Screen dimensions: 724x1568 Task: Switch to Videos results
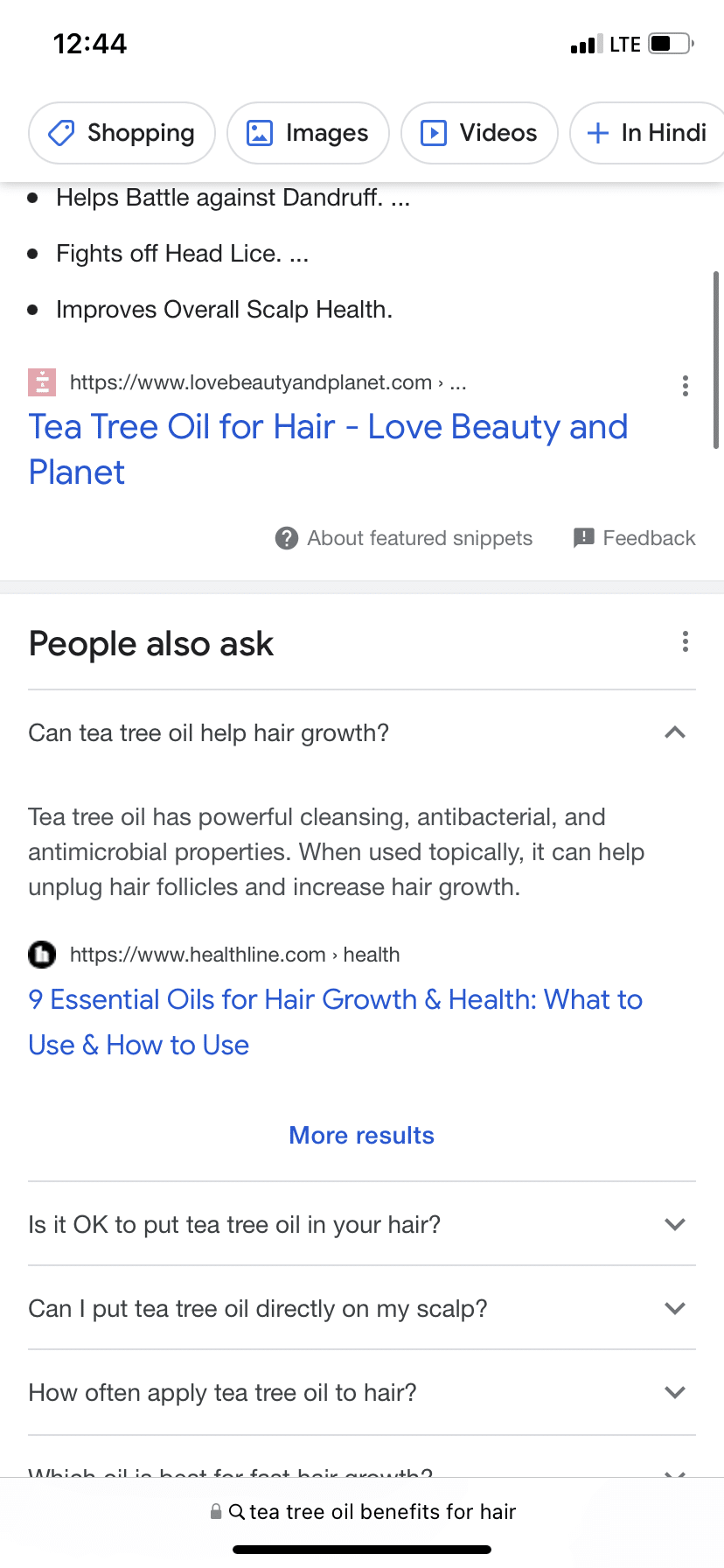(x=479, y=133)
